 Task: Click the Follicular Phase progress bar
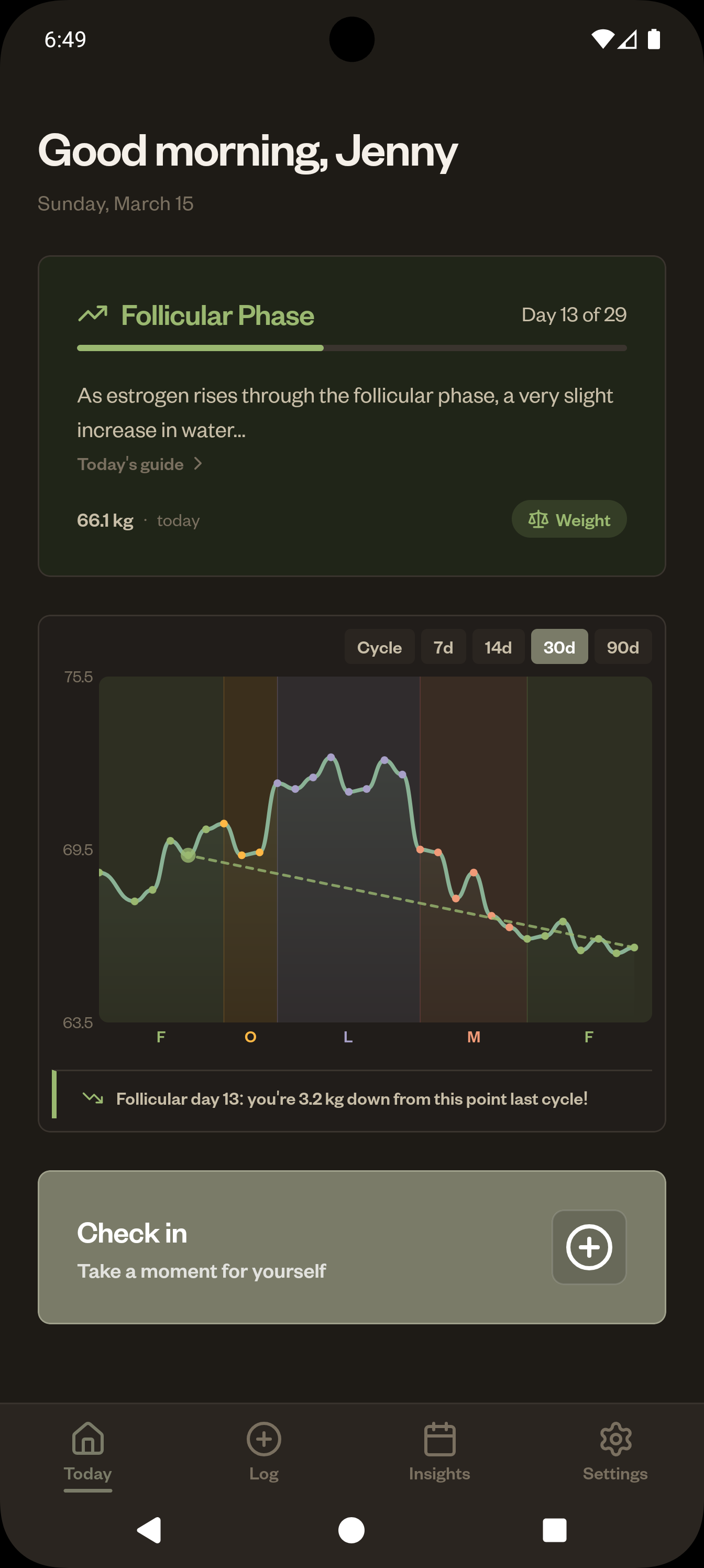(351, 348)
